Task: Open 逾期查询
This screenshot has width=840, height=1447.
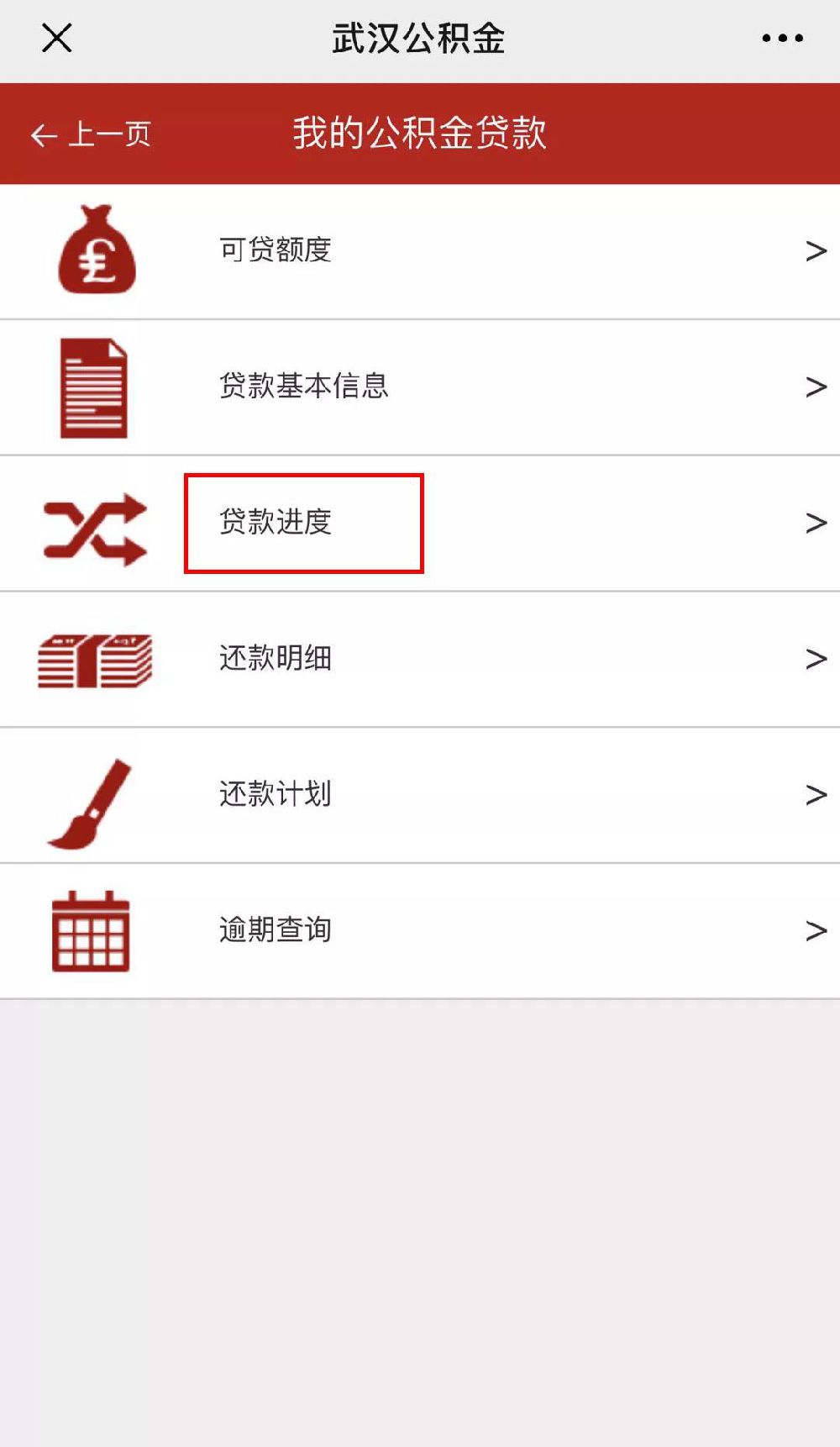Action: (420, 932)
